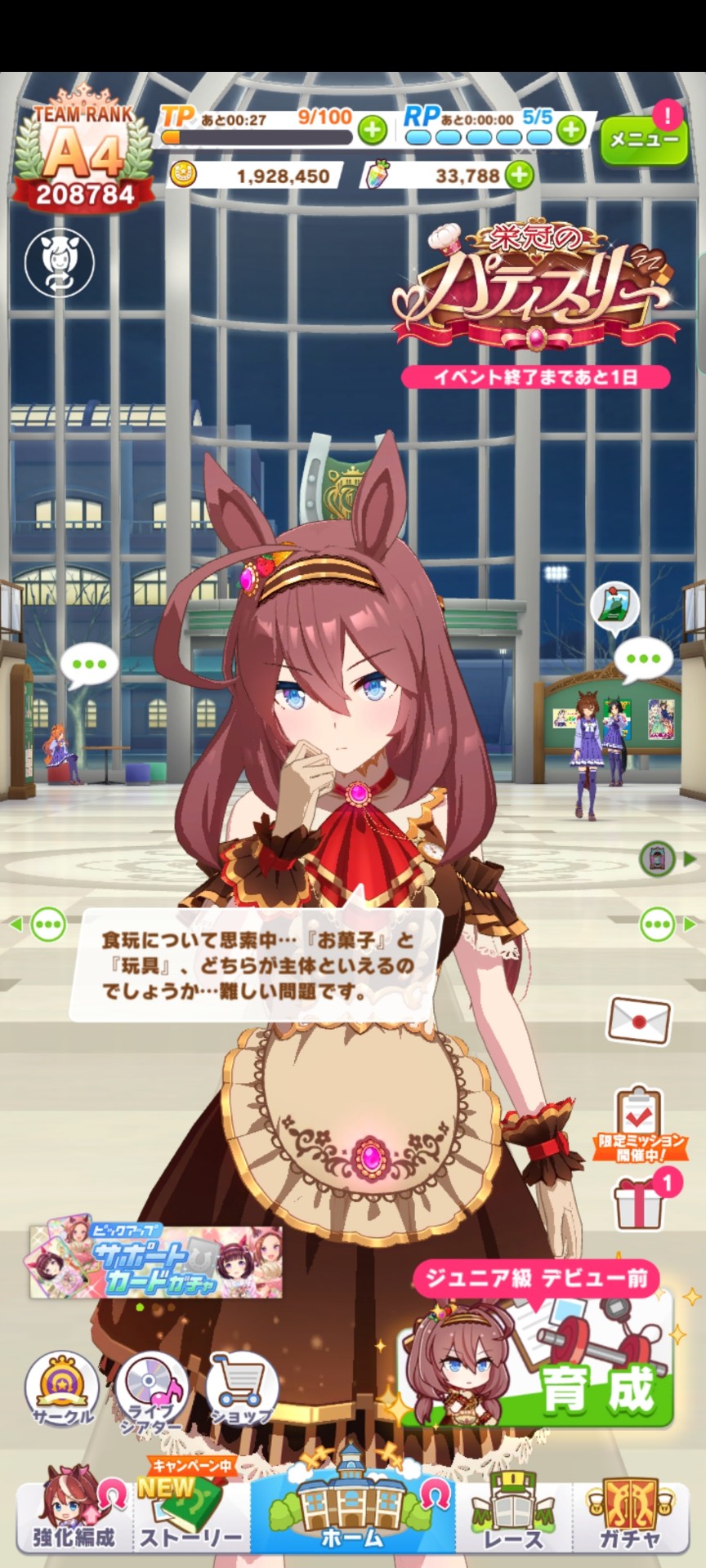
Task: Open the サポートカードガチャ pickup banner
Action: pyautogui.click(x=155, y=1260)
